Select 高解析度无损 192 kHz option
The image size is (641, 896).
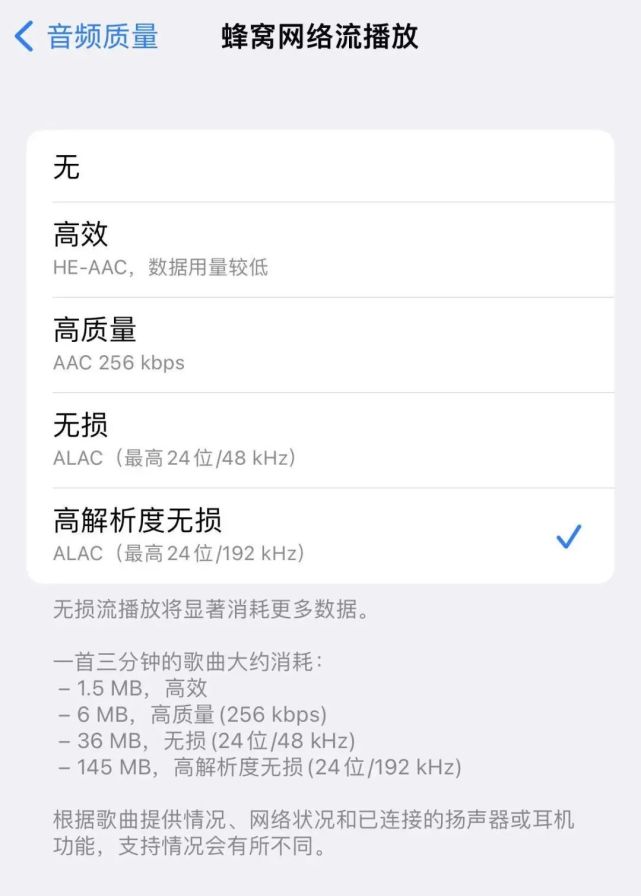click(320, 535)
